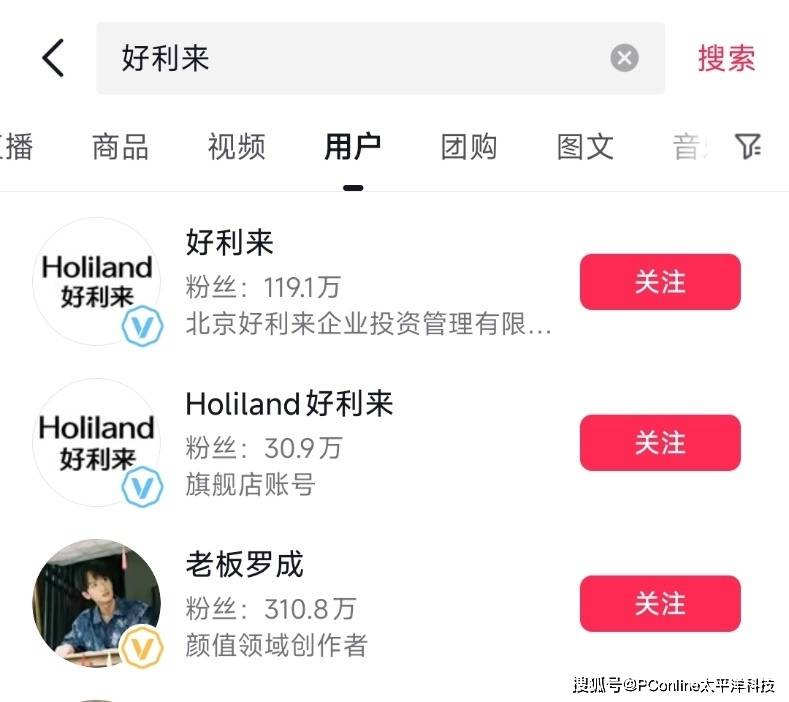Clear the search text

click(624, 58)
